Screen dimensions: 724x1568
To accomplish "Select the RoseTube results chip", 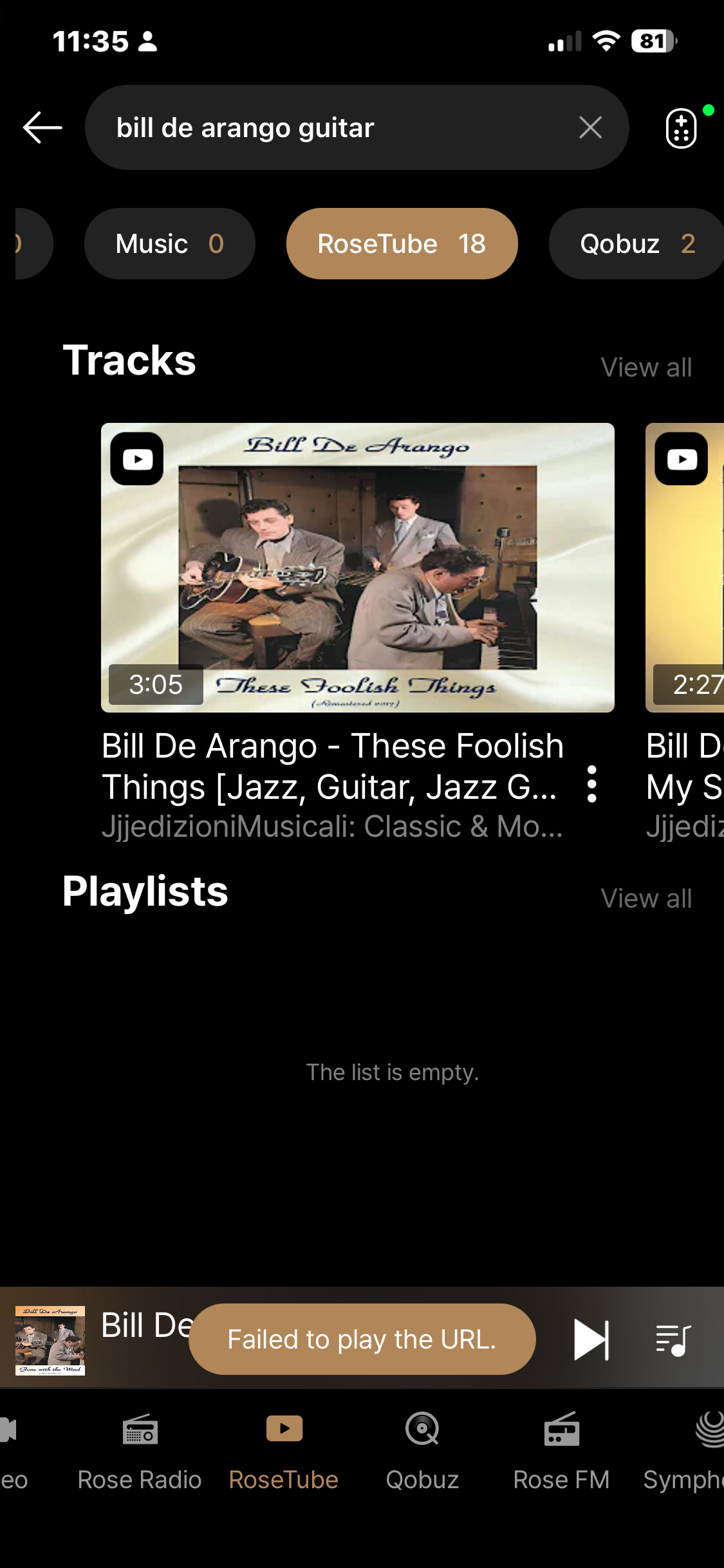I will [402, 244].
